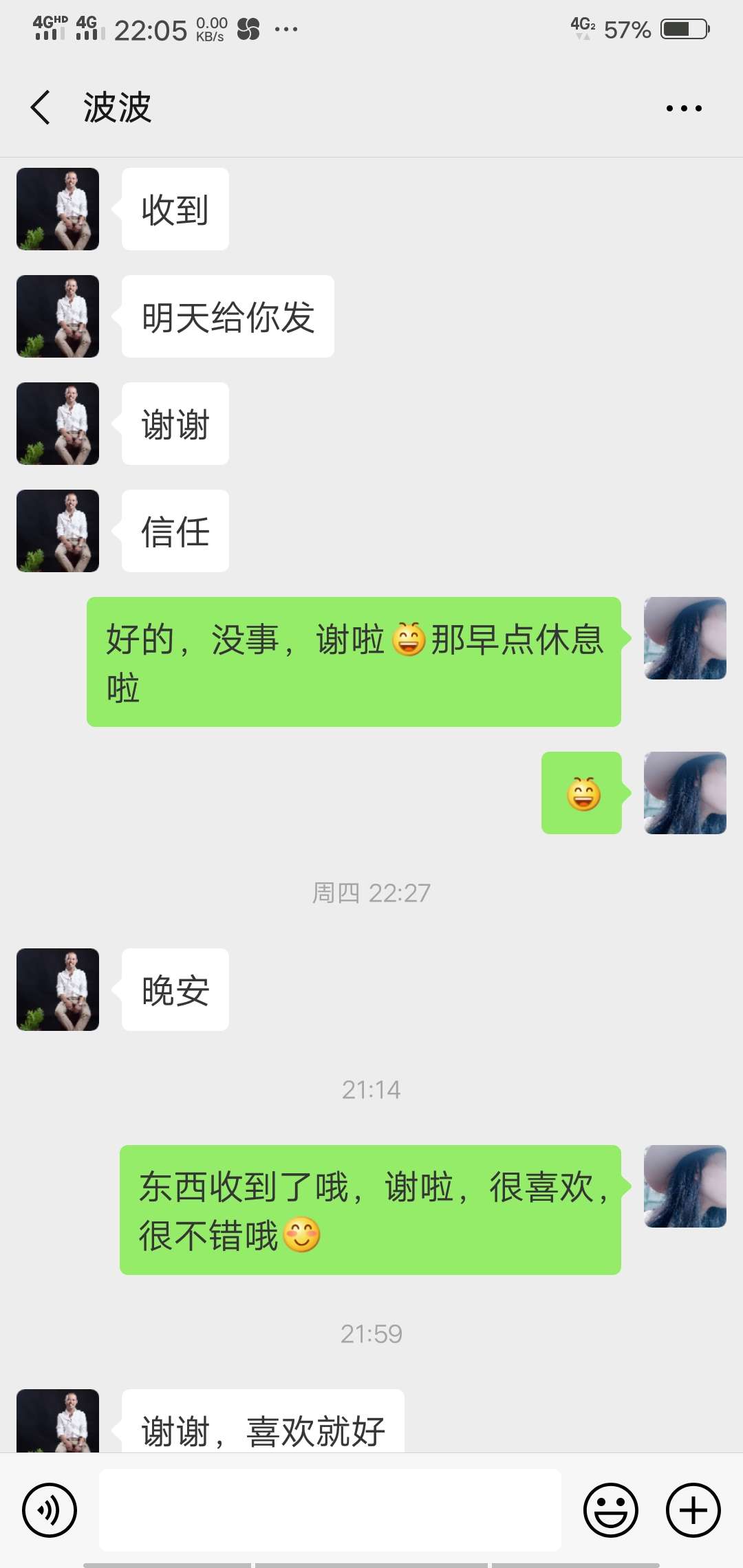Tap the 周四 22:27 timestamp
The image size is (743, 1568).
pos(371,893)
